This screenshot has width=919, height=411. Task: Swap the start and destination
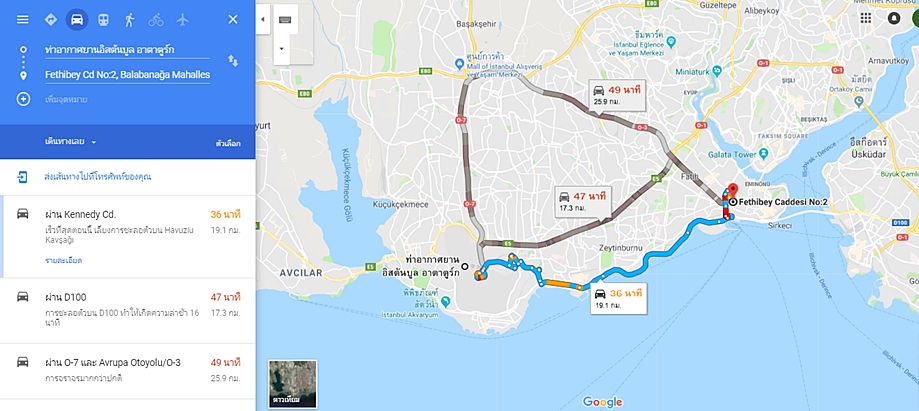pos(233,61)
